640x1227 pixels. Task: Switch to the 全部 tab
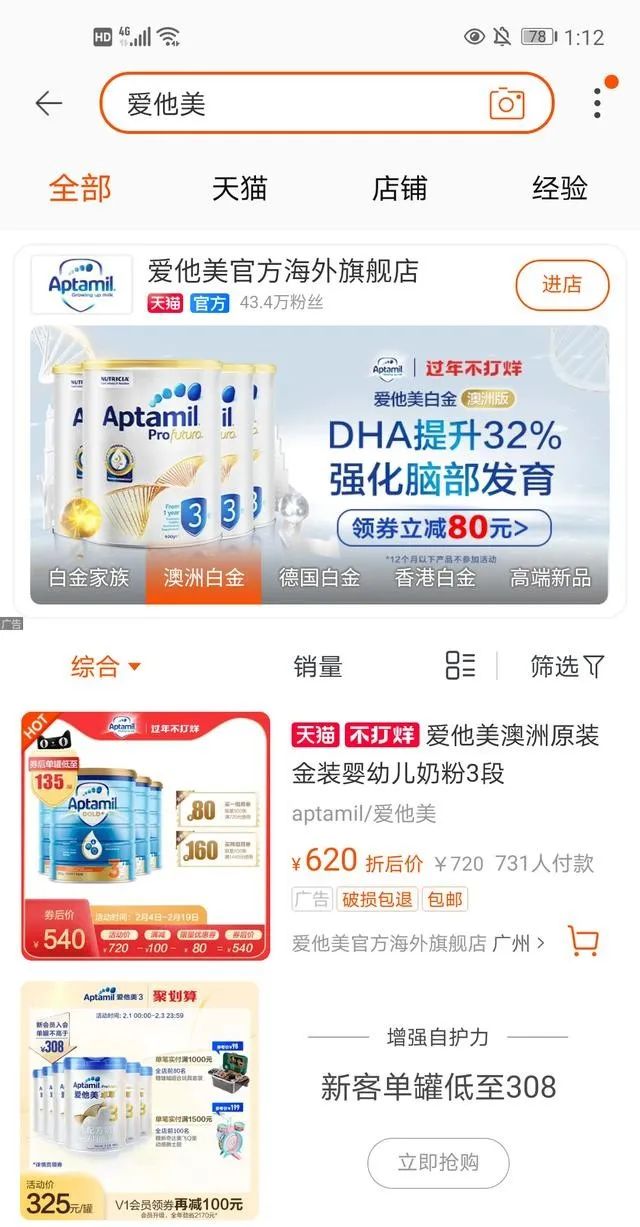click(x=80, y=188)
